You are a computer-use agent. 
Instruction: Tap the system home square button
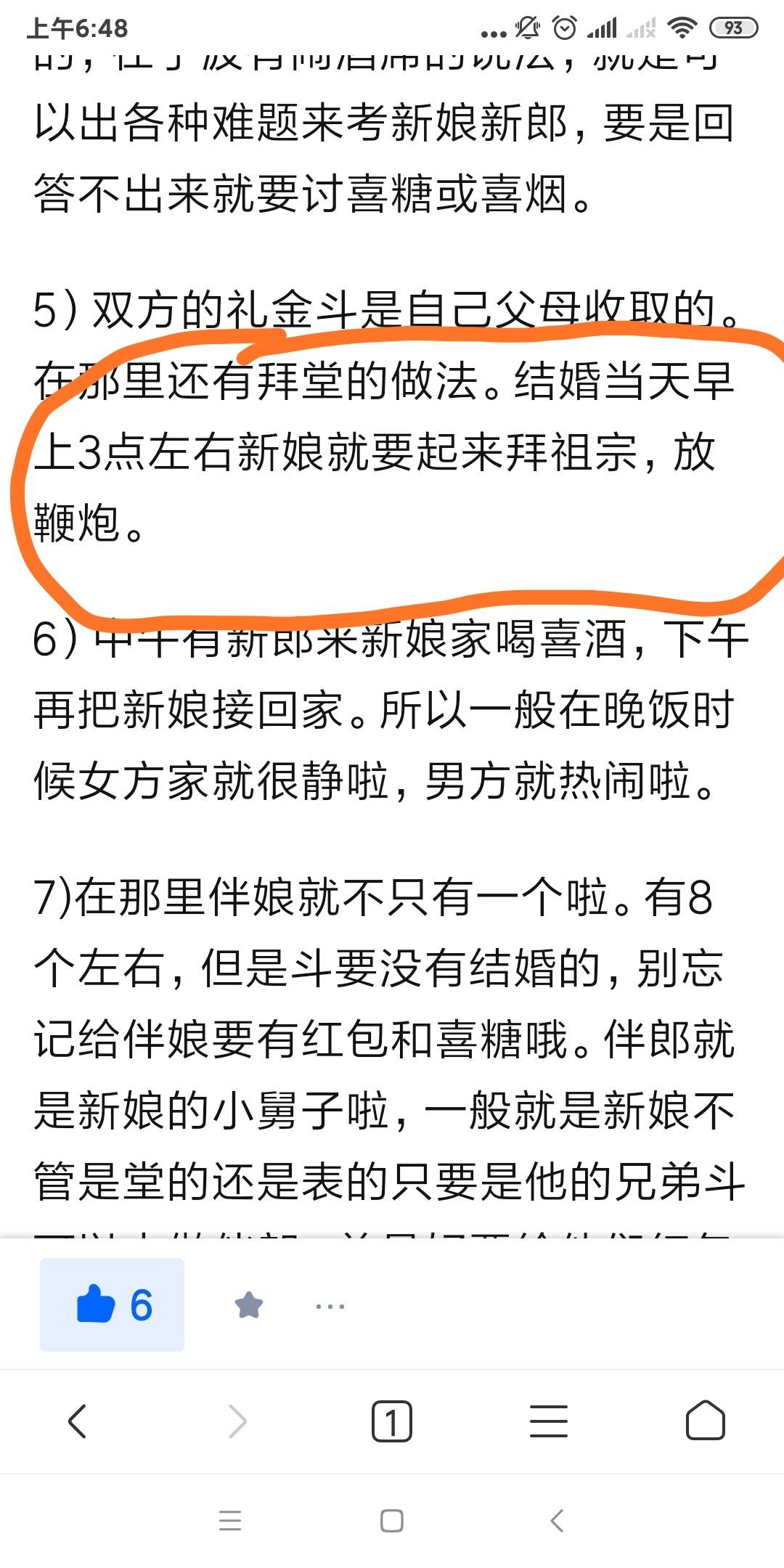click(392, 1521)
